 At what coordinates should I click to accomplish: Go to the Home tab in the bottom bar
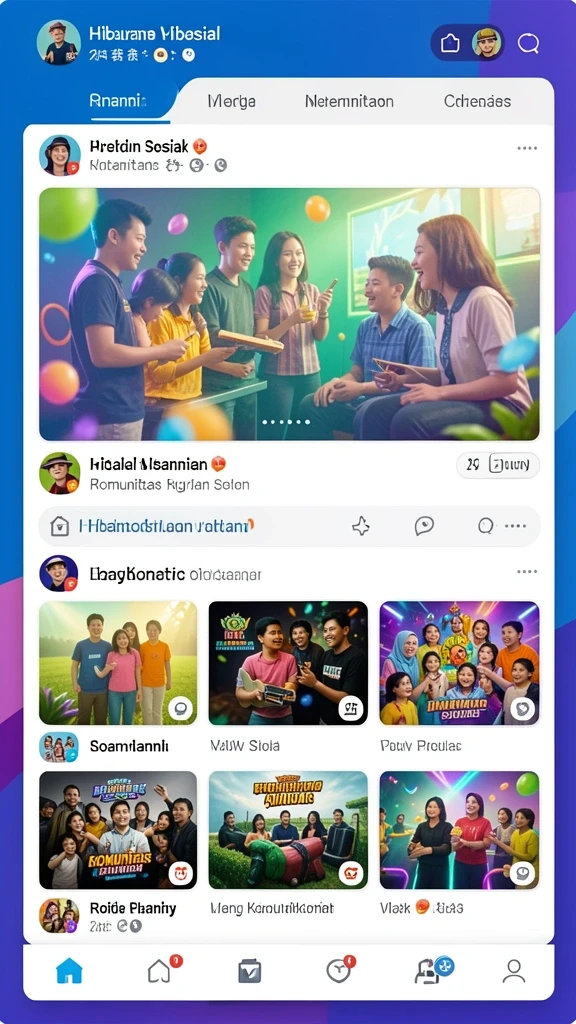(69, 972)
